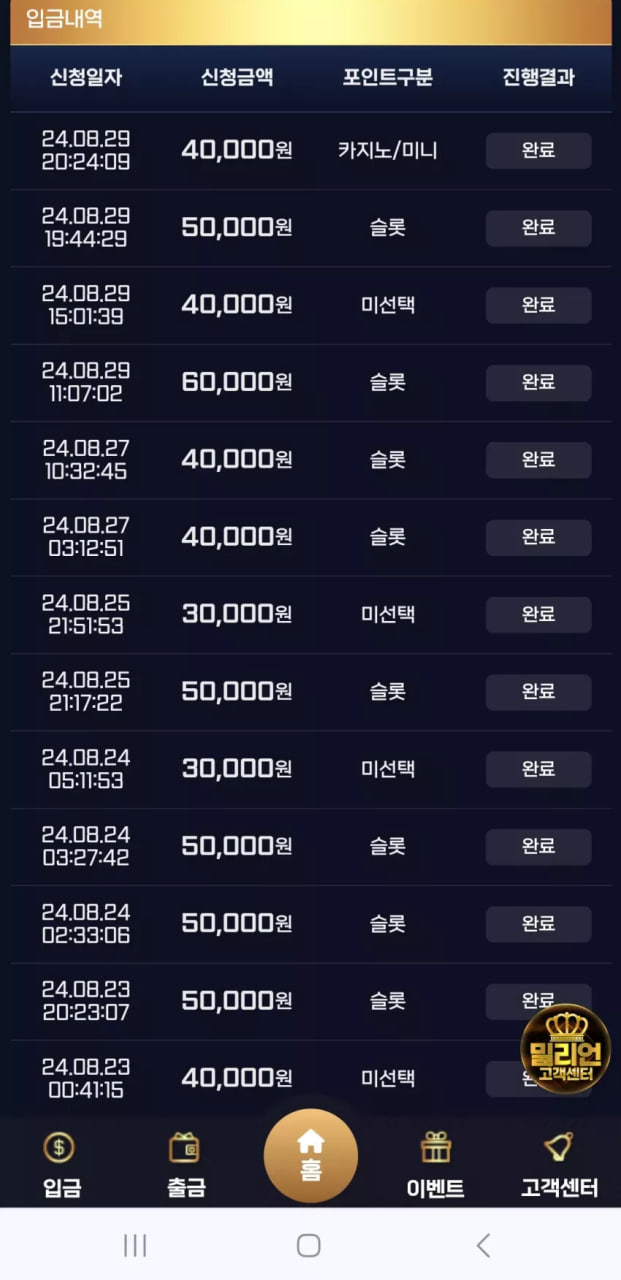621x1280 pixels.
Task: Go to the 홈 home button
Action: click(310, 1155)
